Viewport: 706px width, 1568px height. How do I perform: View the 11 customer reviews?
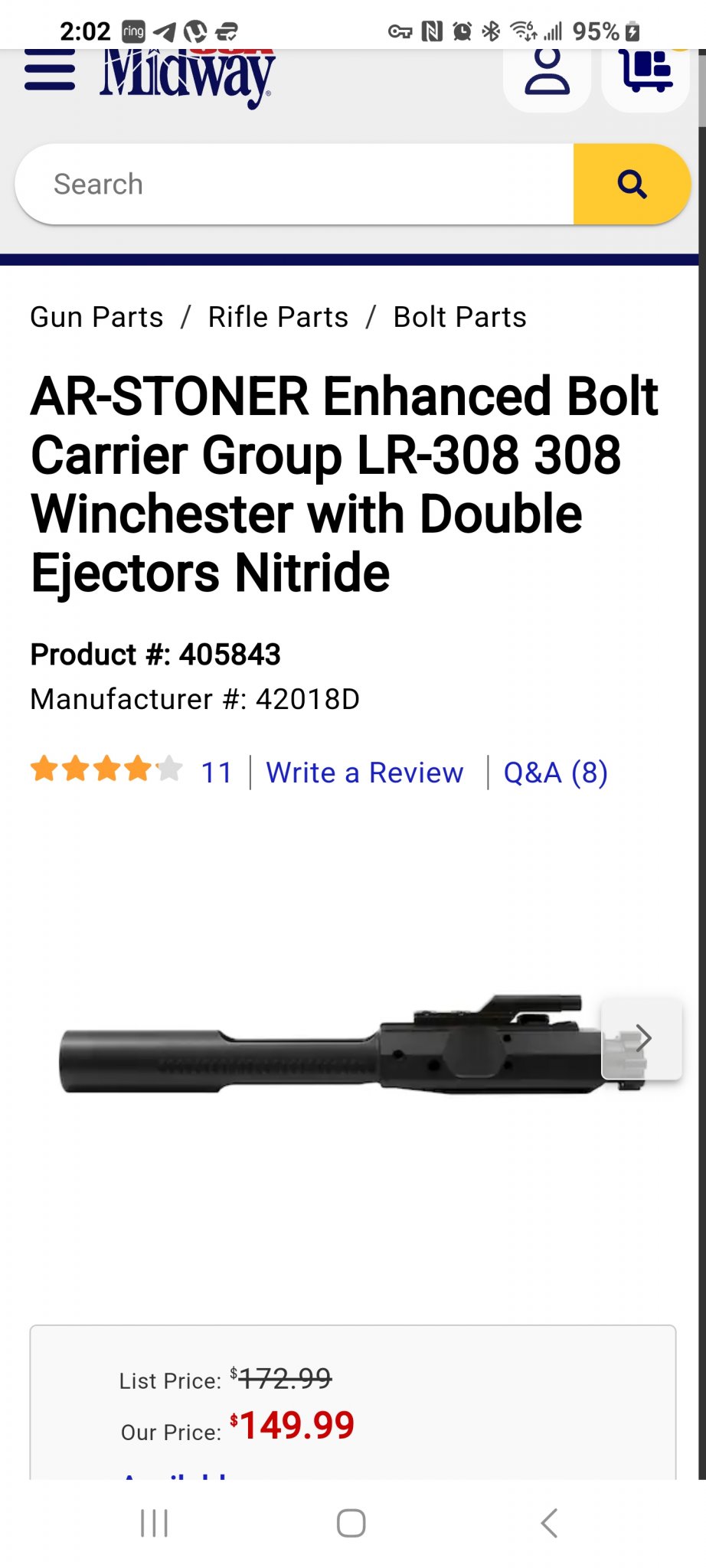coord(216,773)
